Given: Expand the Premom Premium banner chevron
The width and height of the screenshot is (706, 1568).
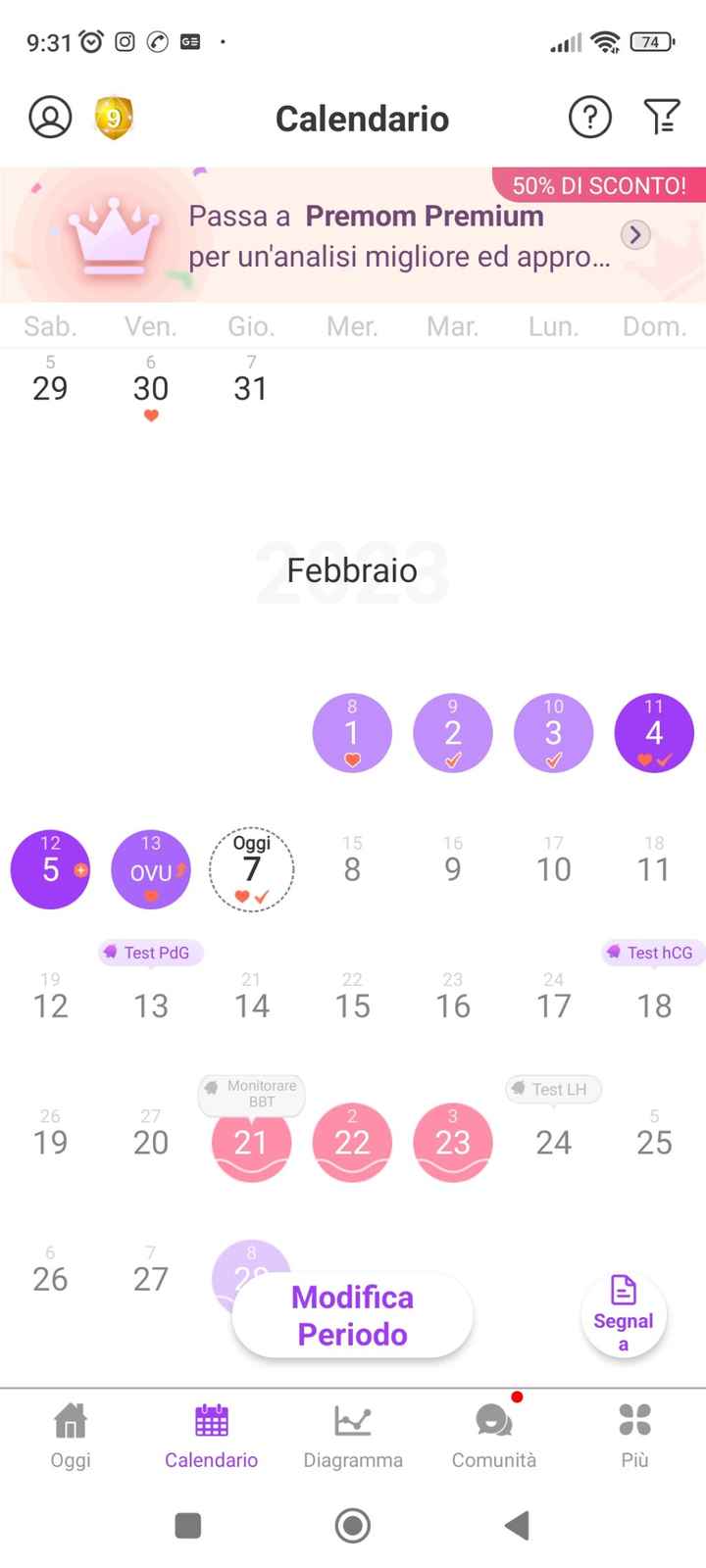Looking at the screenshot, I should [x=634, y=235].
